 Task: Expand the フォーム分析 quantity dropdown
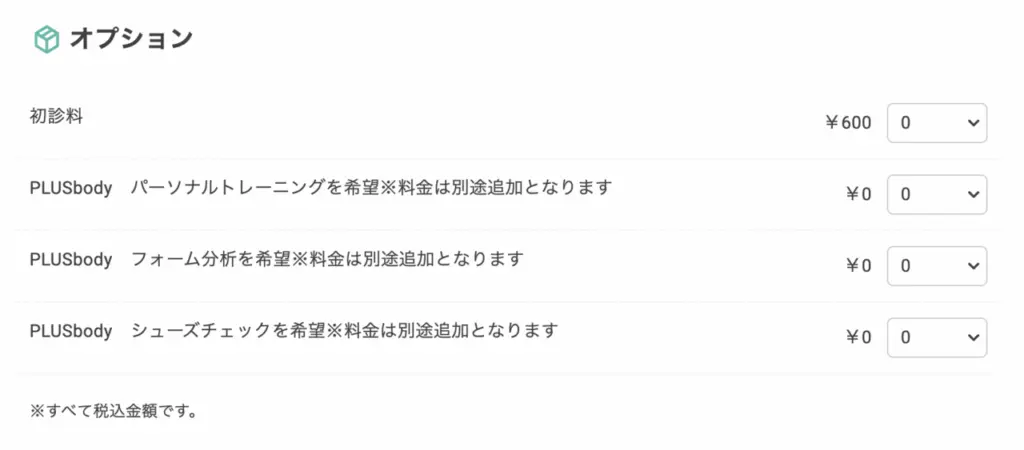pyautogui.click(x=937, y=266)
